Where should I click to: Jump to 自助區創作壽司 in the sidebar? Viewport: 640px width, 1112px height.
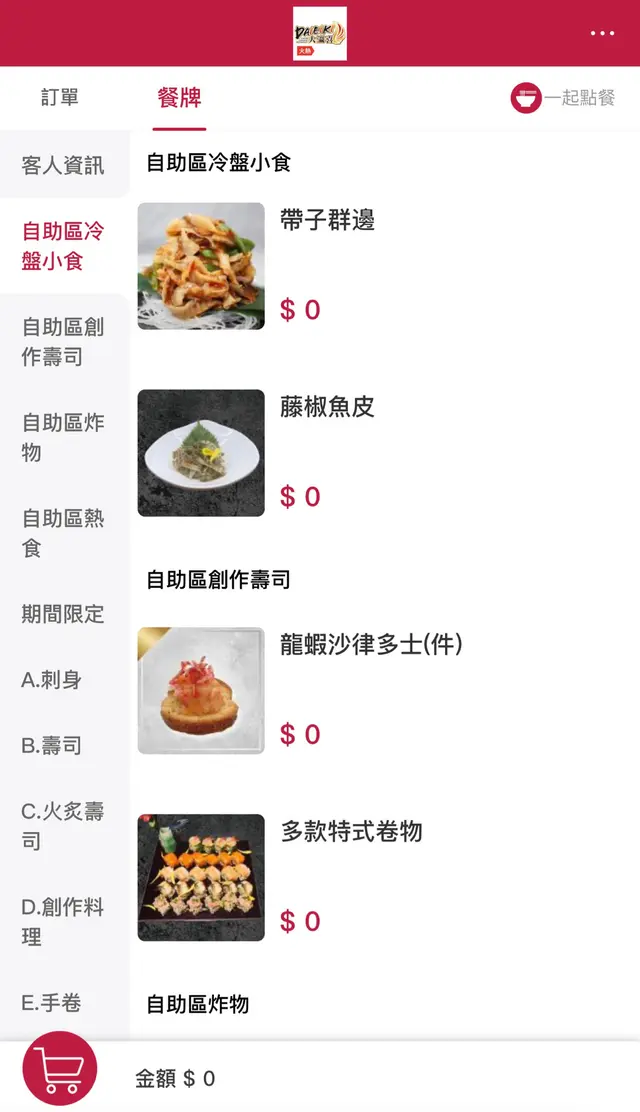(x=63, y=342)
